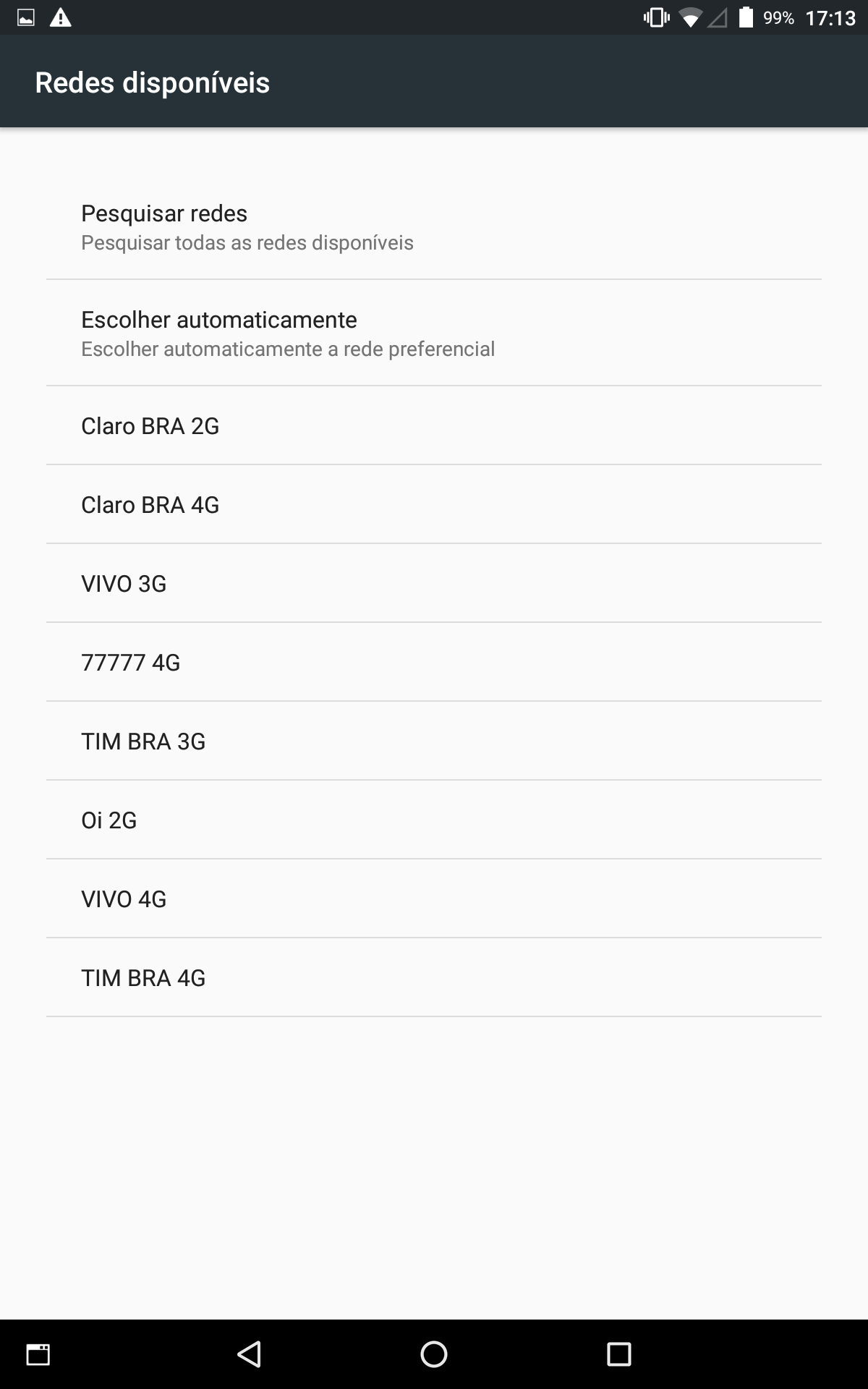
Task: Choose the TIM BRA 3G network
Action: [434, 741]
